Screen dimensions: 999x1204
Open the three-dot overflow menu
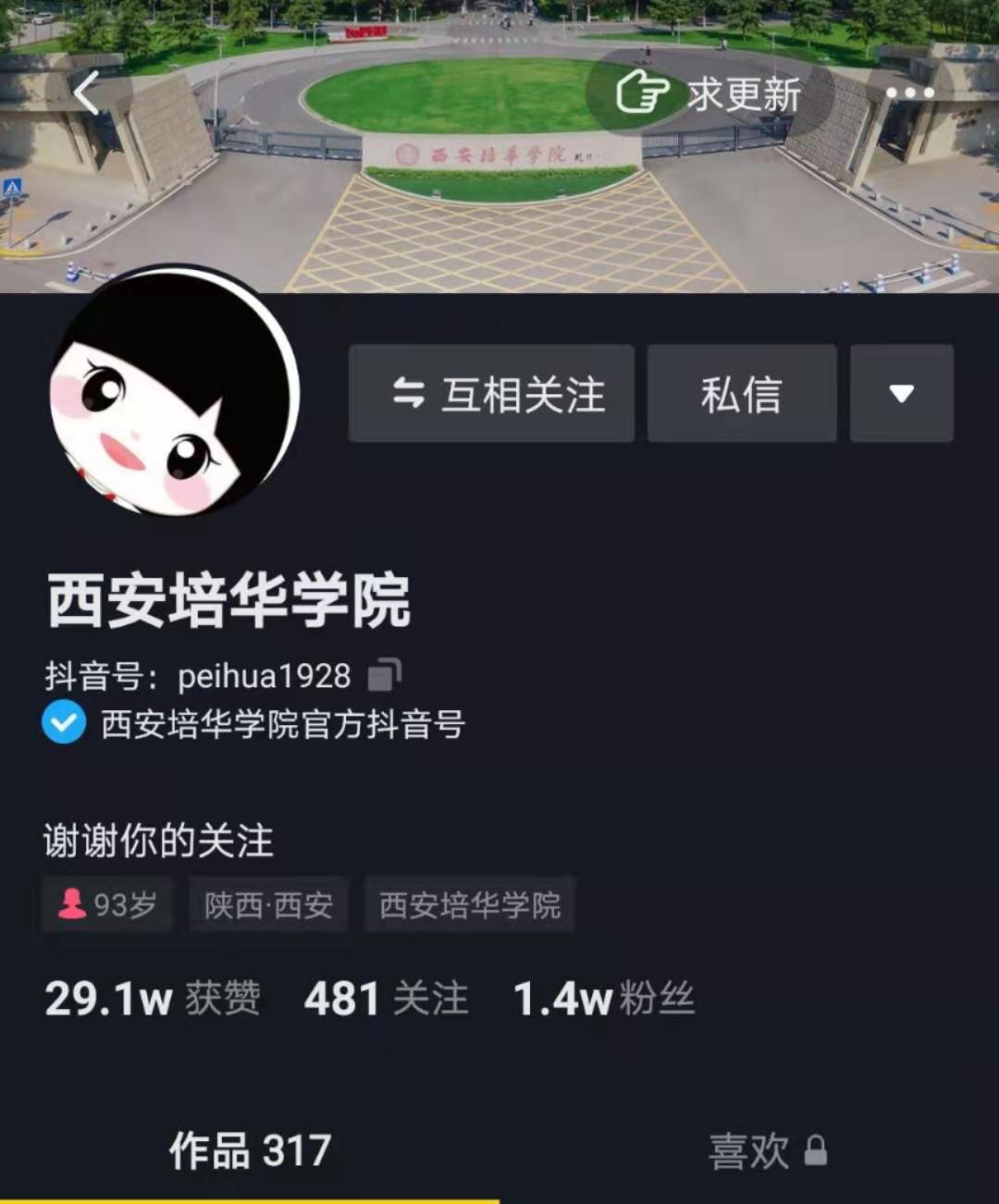[x=909, y=92]
